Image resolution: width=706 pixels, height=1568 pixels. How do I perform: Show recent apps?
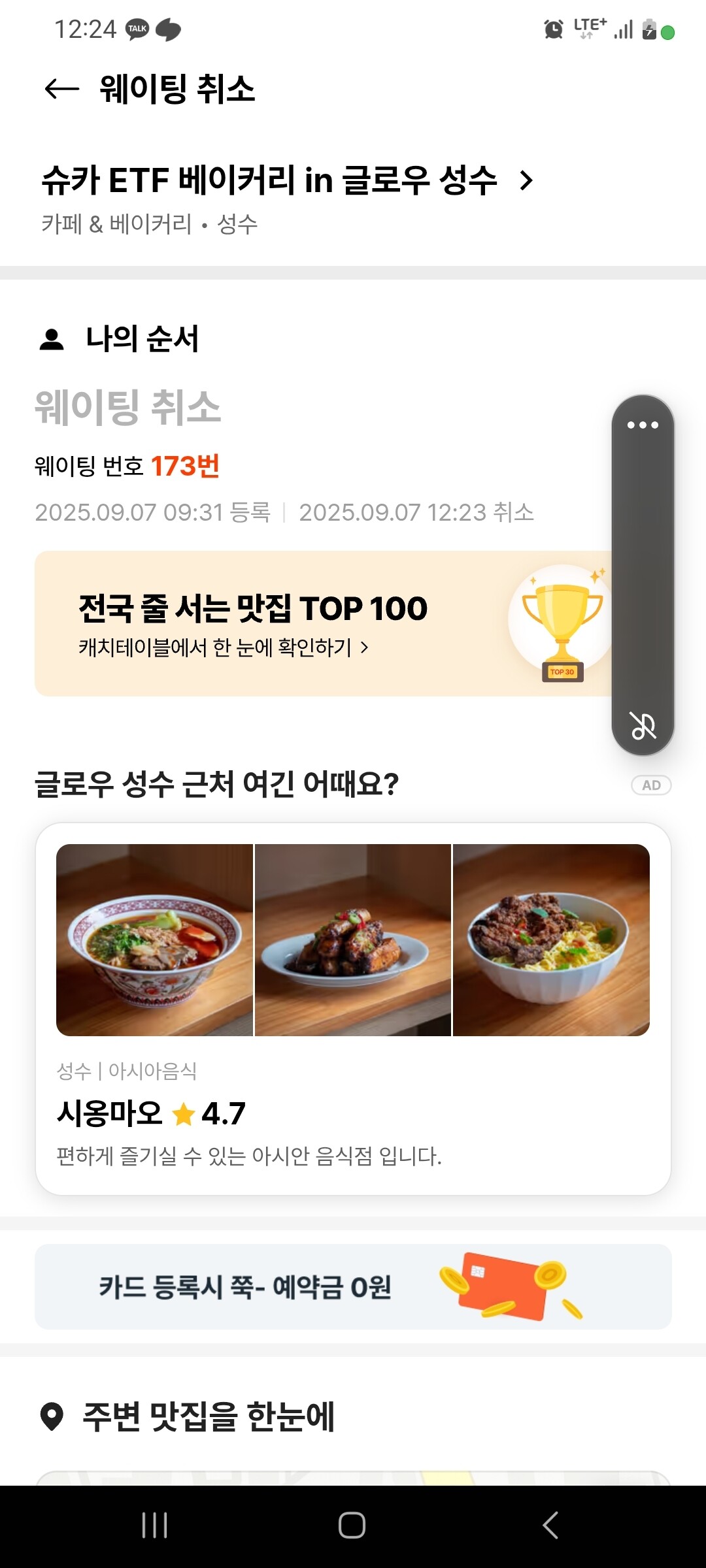[155, 1526]
